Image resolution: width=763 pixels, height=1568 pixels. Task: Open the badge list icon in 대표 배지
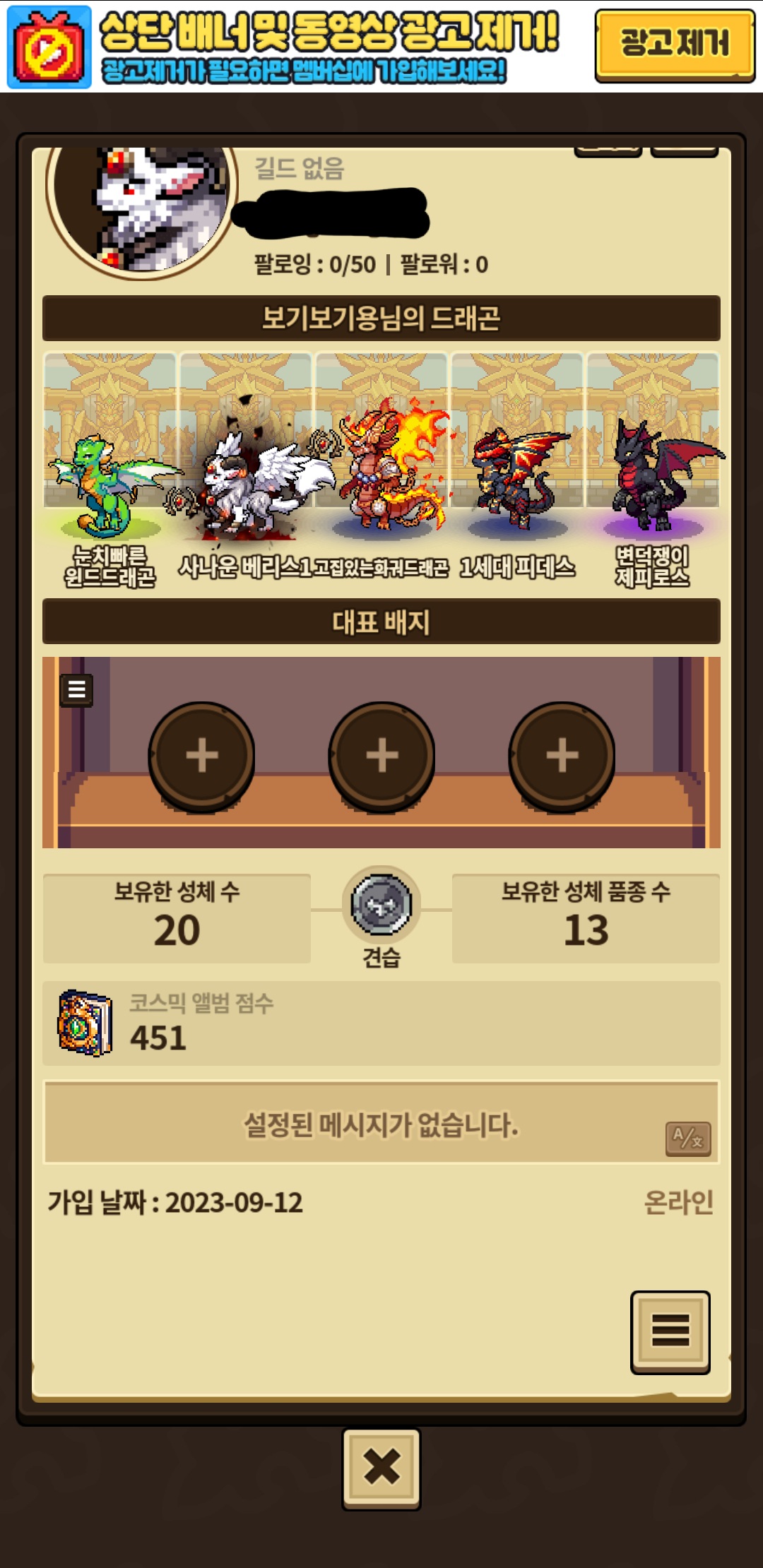click(76, 690)
